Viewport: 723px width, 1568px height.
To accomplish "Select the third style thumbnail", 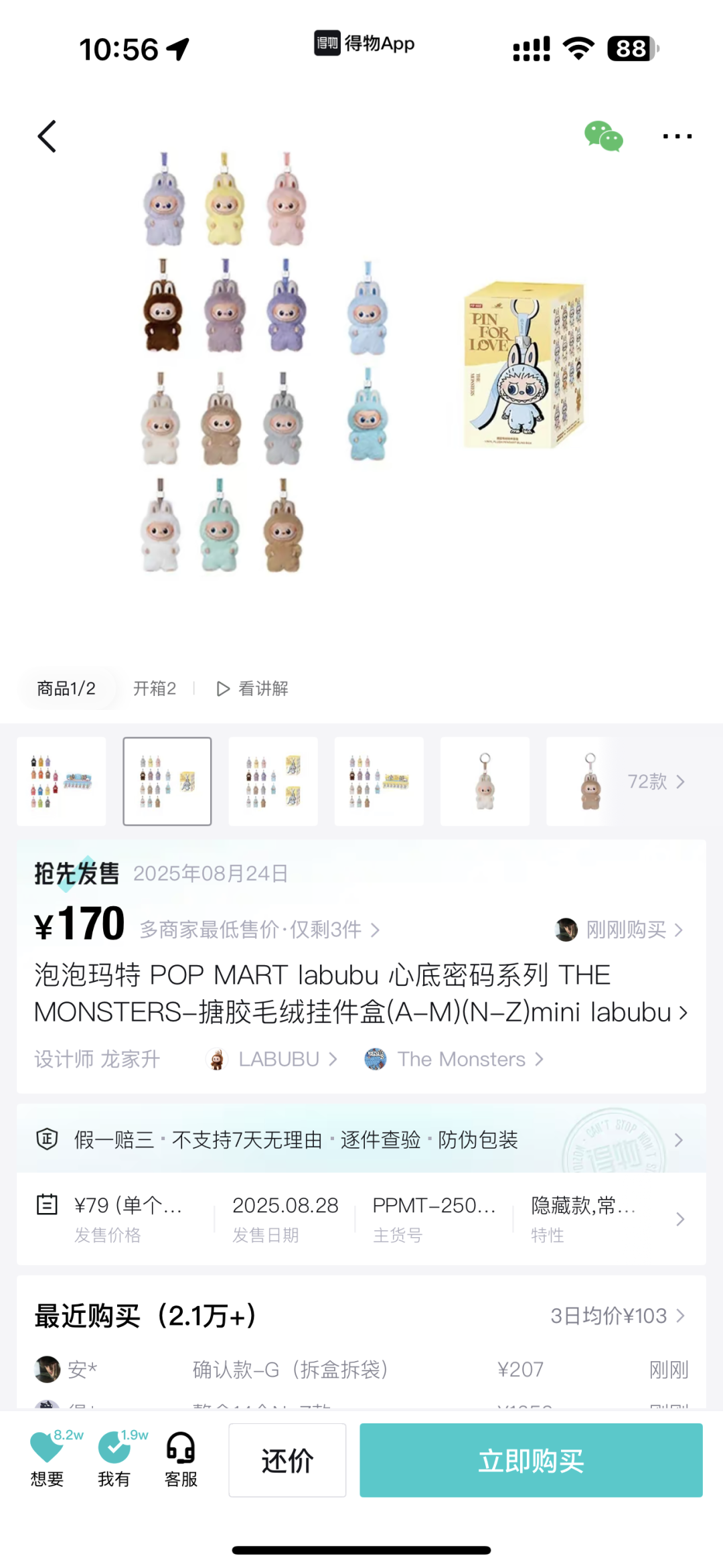I will pos(273,782).
